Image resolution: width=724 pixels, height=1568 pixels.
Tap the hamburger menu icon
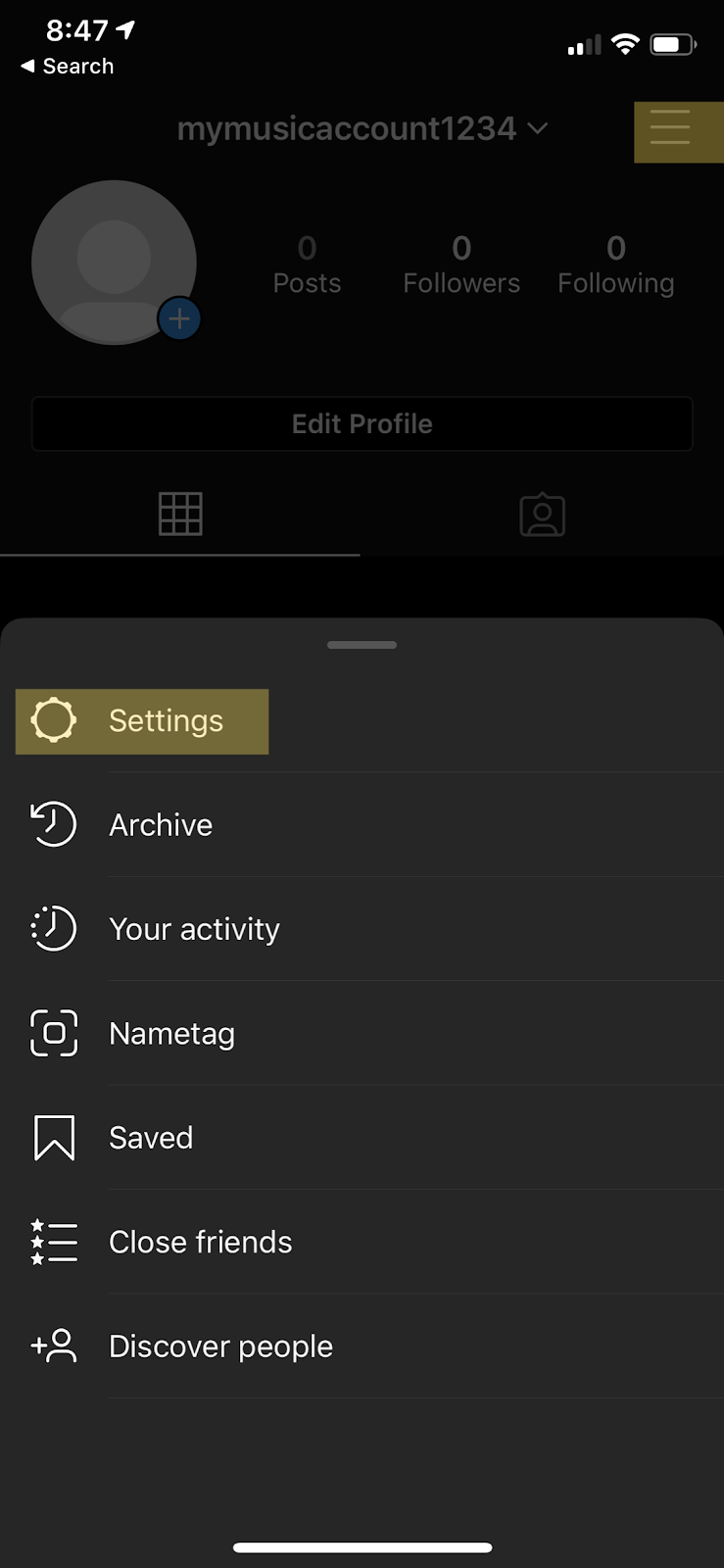(670, 128)
